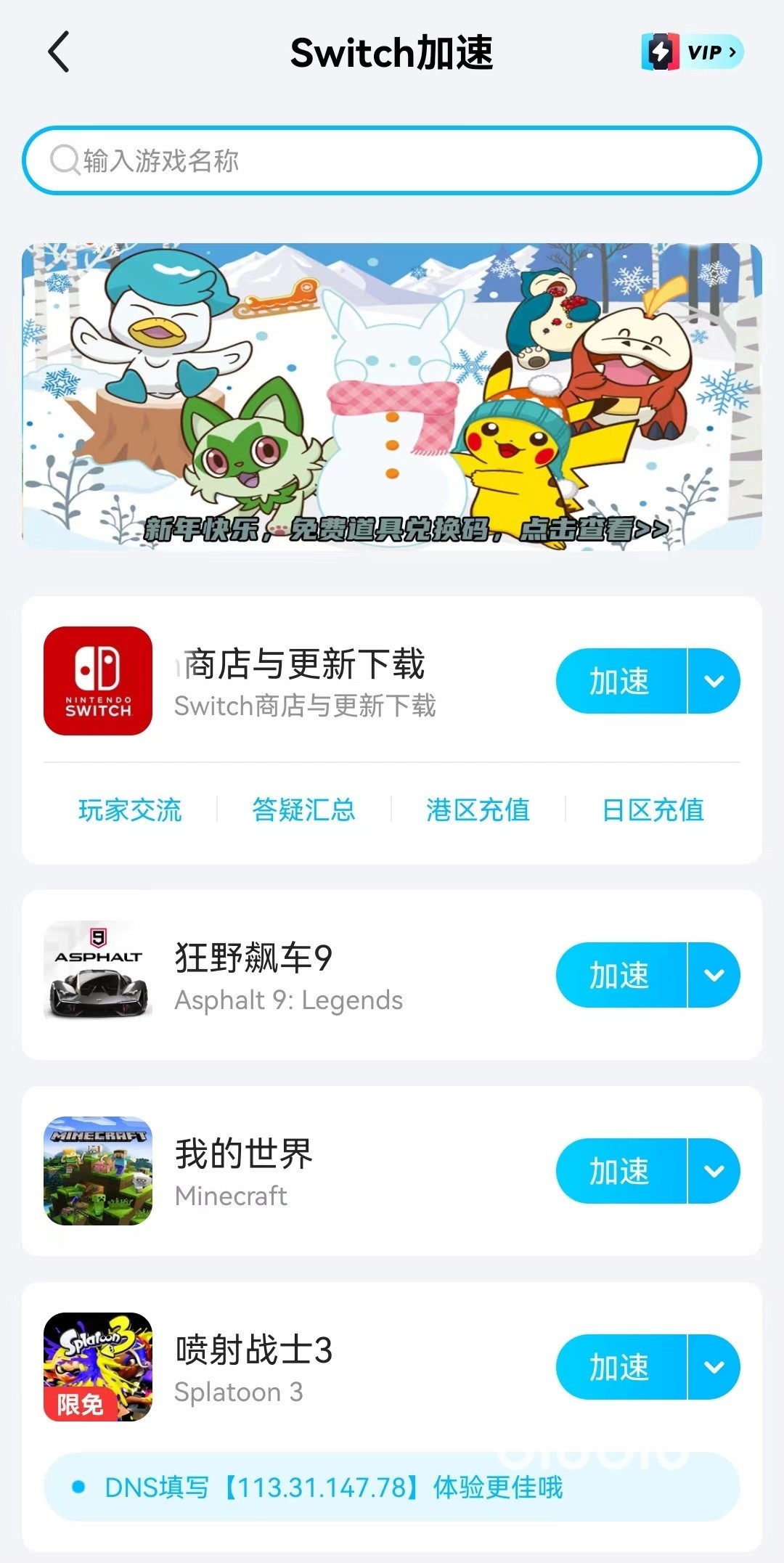Open the 新年快乐 Pokémon promo banner

[x=392, y=396]
